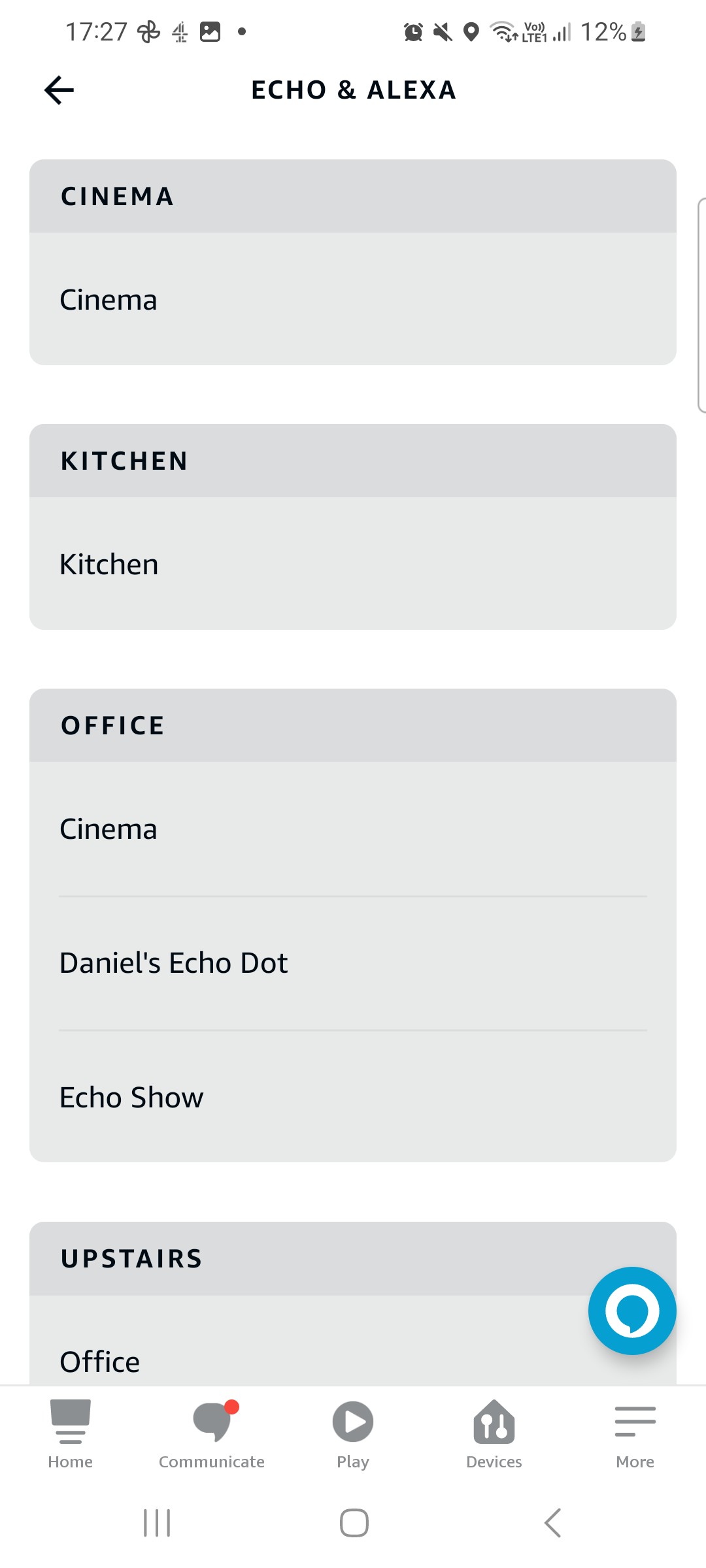Image resolution: width=706 pixels, height=1568 pixels.
Task: Open the Cinema device under Office group
Action: click(353, 828)
